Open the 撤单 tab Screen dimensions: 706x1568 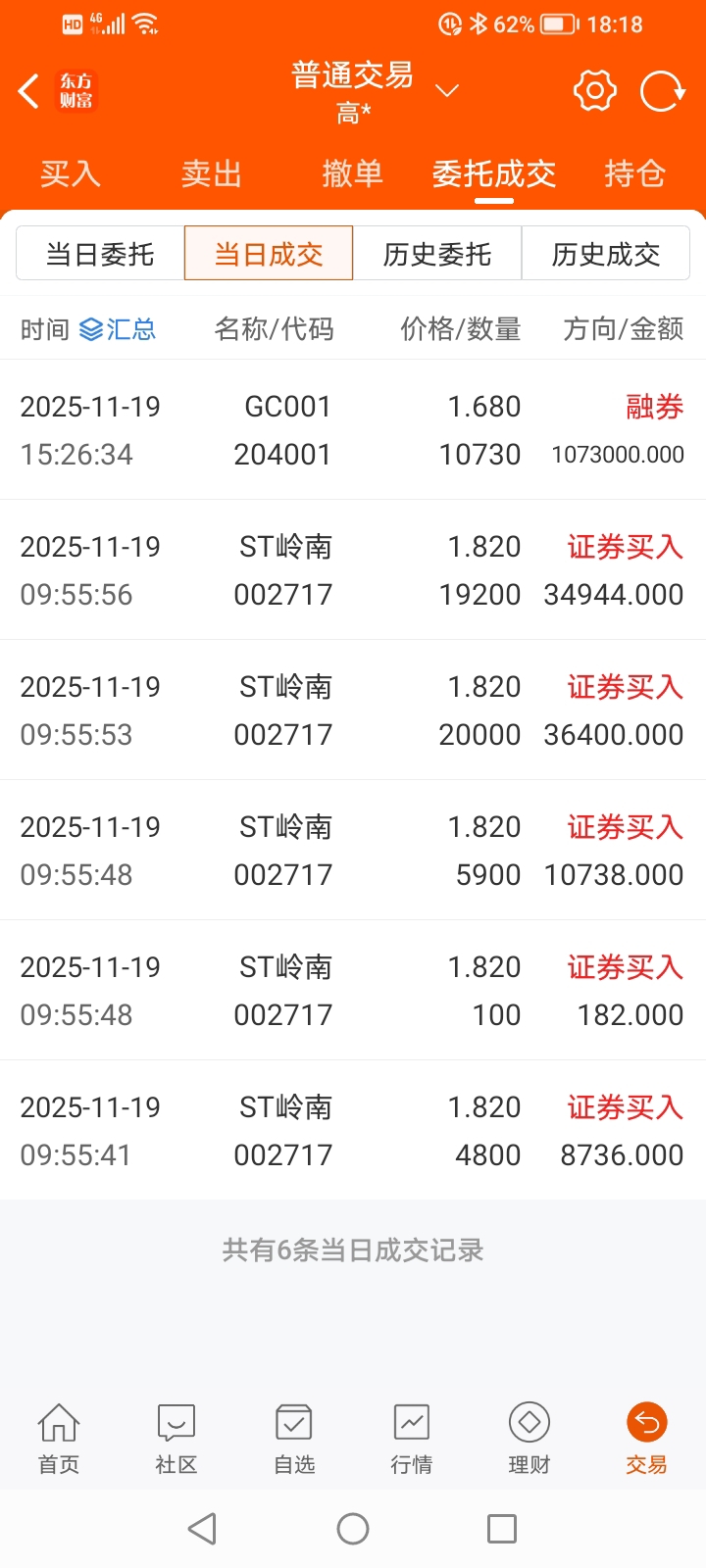coord(352,173)
